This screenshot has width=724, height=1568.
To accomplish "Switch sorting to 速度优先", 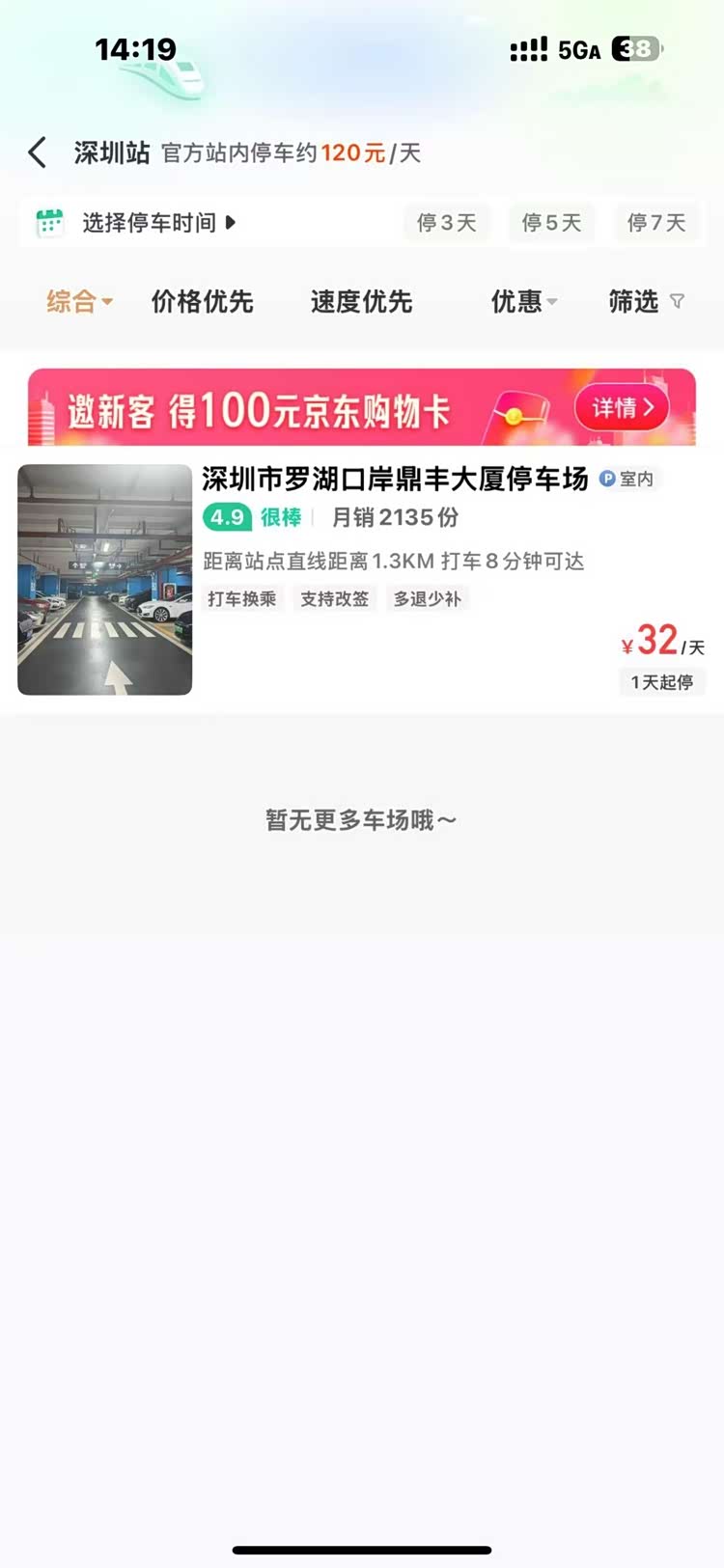I will 361,301.
